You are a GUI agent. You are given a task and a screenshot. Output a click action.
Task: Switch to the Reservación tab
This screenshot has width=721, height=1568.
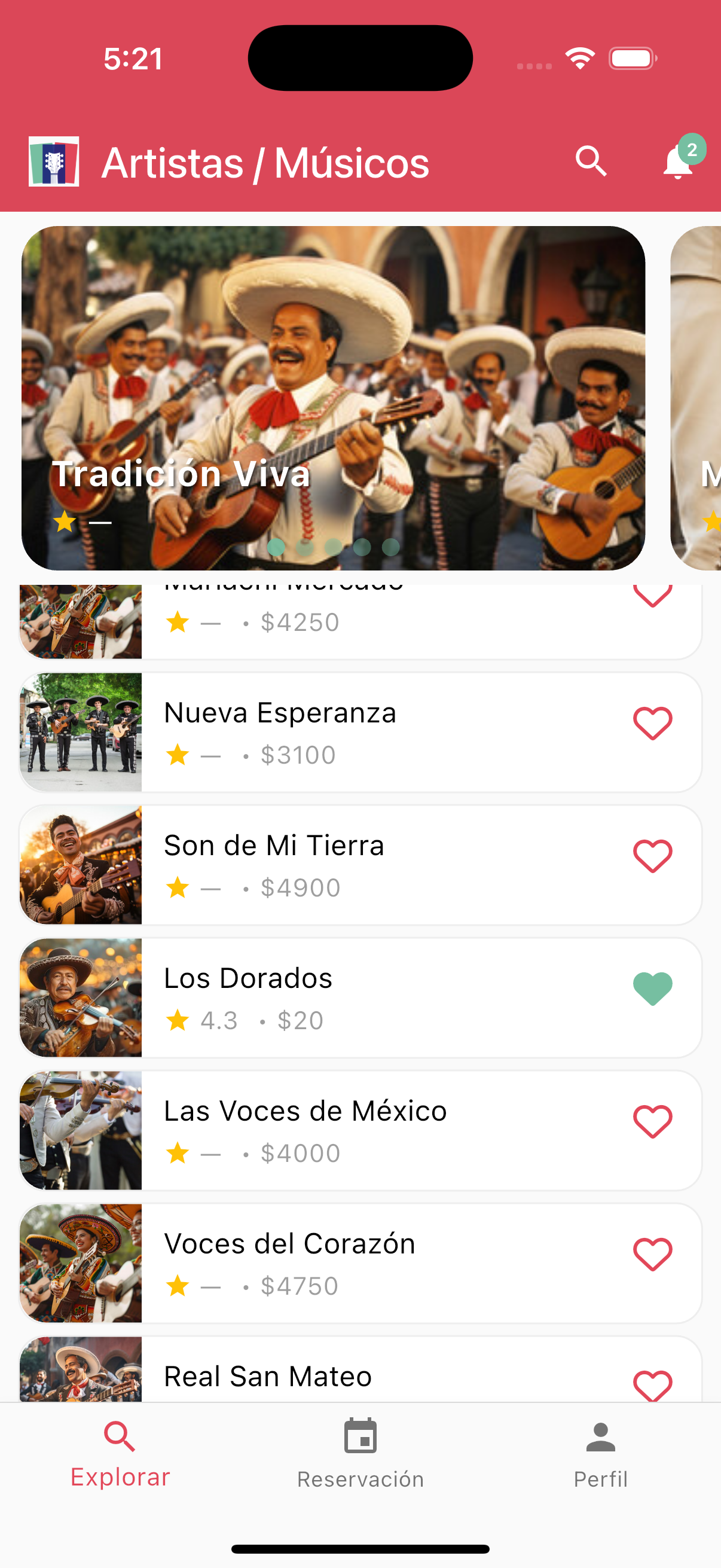pos(360,1455)
